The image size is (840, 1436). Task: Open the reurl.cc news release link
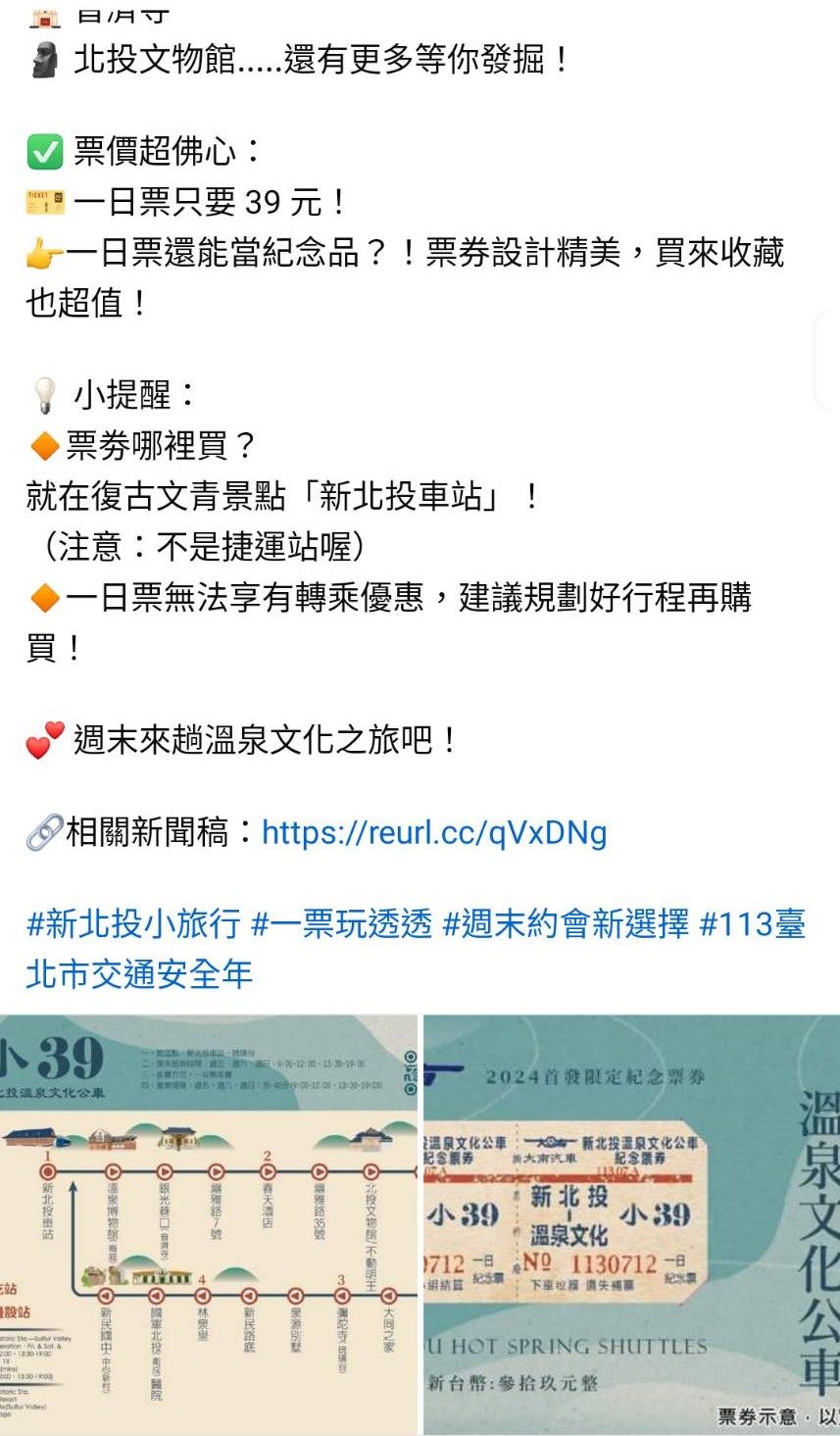[x=434, y=833]
